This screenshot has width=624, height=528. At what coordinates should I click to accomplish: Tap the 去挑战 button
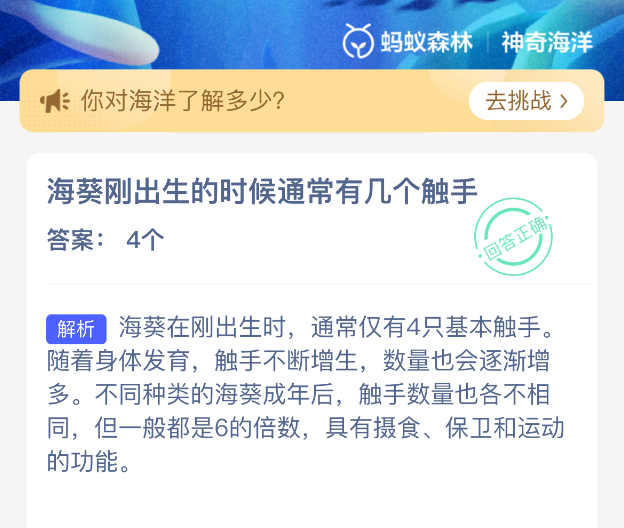tap(526, 101)
